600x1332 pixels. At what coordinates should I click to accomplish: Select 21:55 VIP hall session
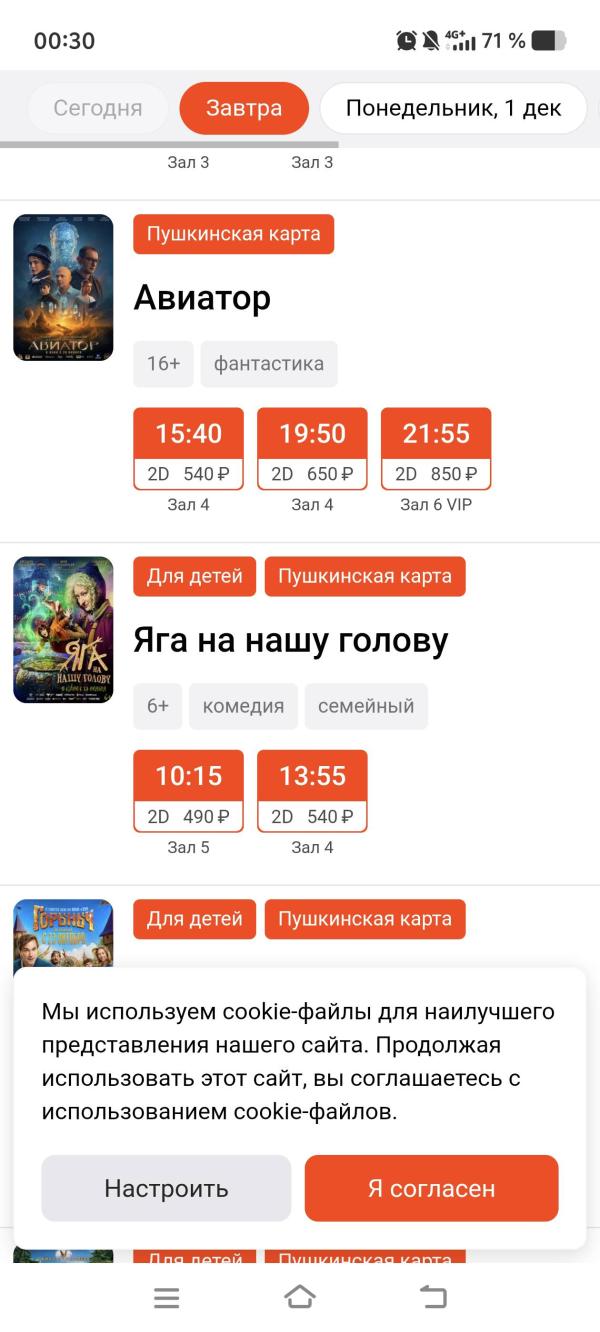coord(436,448)
